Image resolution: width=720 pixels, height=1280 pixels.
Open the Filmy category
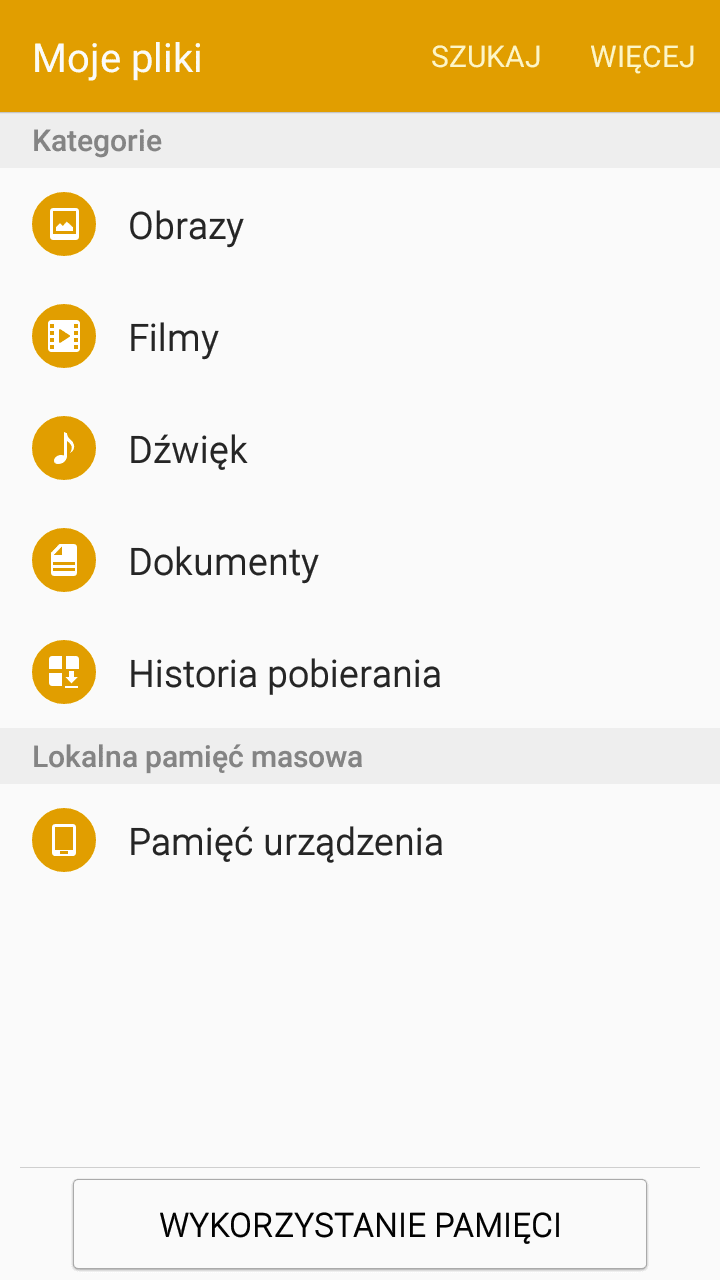360,337
